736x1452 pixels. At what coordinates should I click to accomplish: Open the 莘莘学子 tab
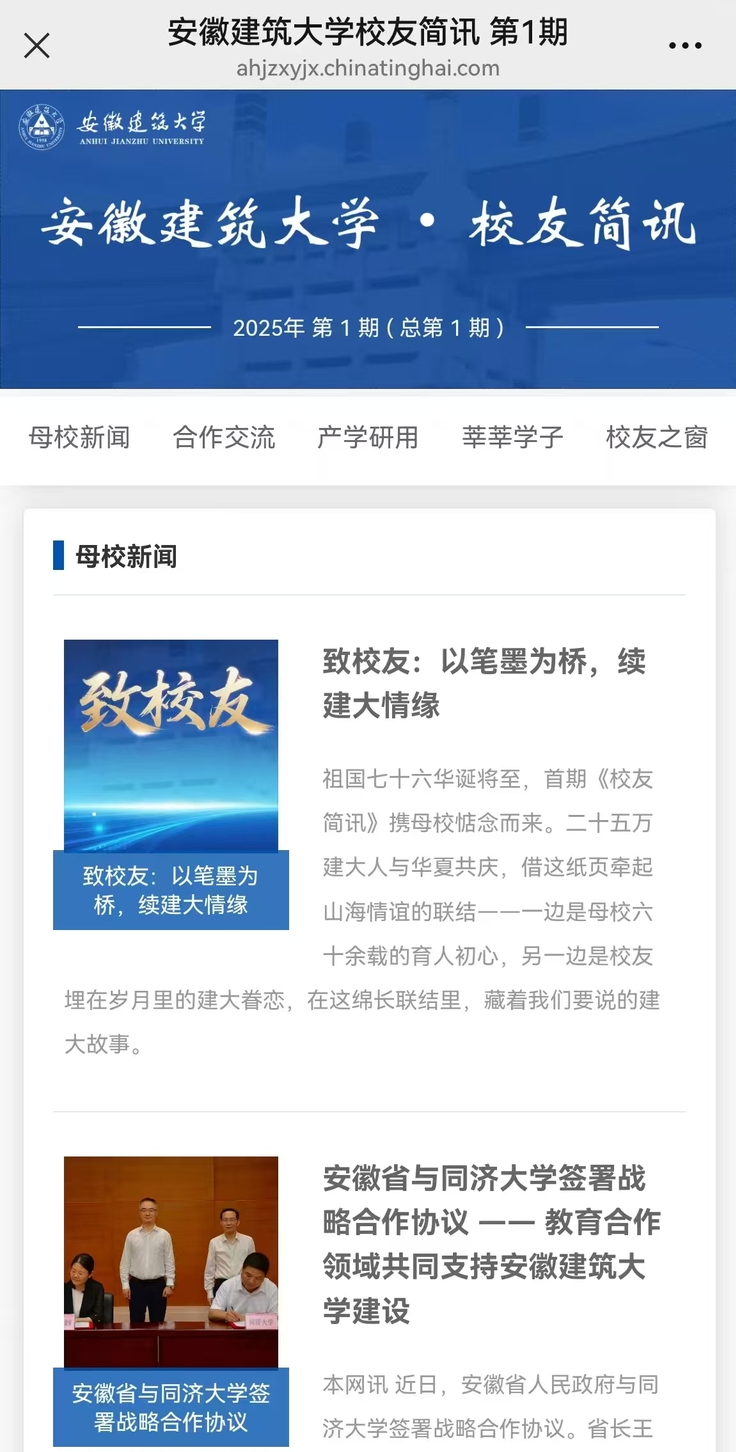click(512, 437)
